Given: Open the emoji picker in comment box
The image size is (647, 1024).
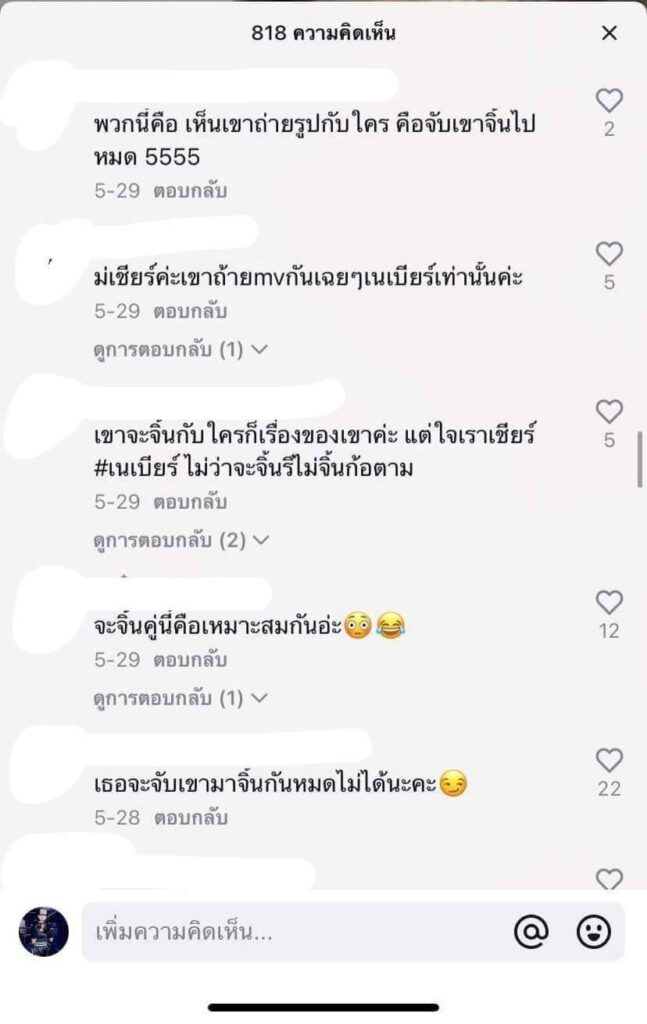Looking at the screenshot, I should (594, 932).
